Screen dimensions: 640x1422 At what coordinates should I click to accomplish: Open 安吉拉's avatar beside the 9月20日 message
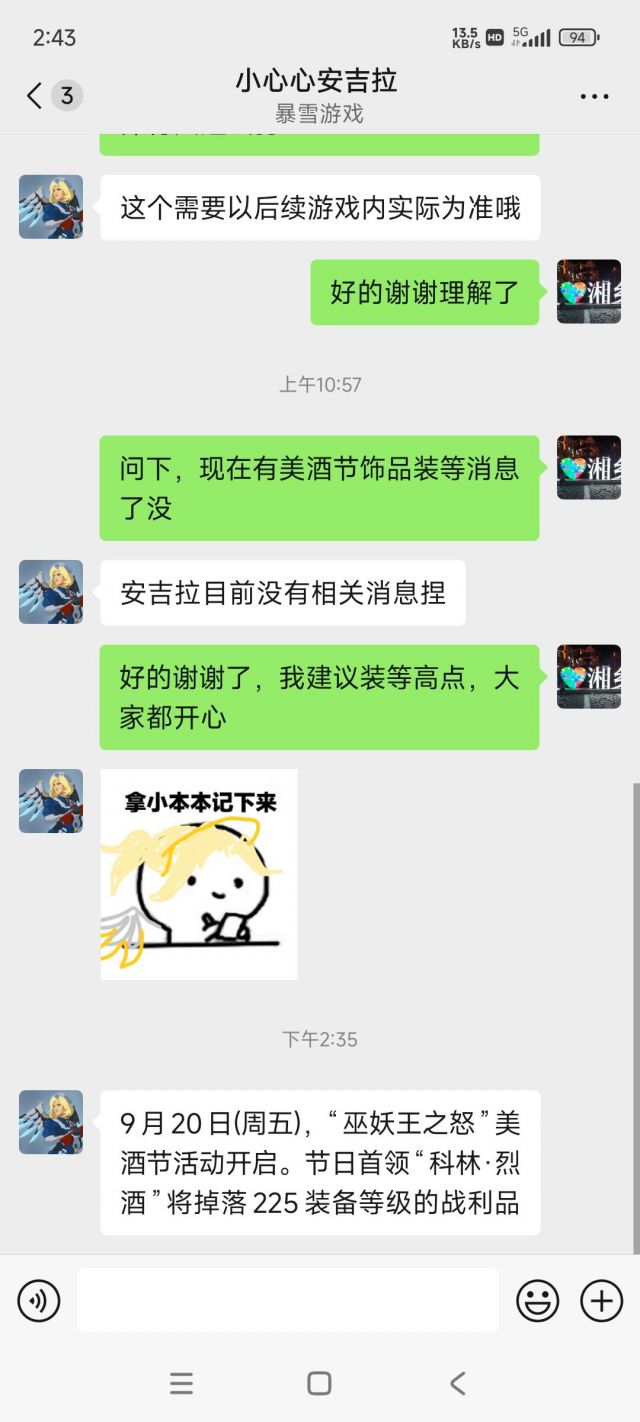tap(51, 1122)
